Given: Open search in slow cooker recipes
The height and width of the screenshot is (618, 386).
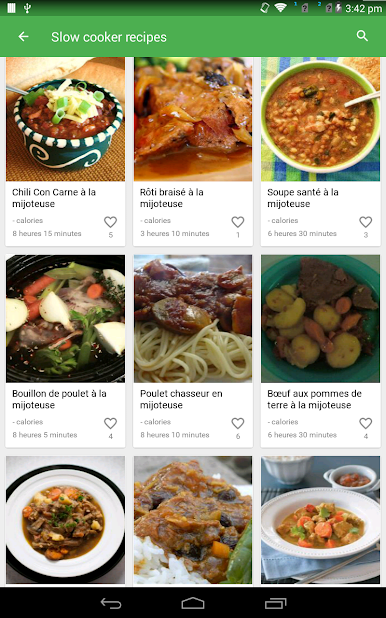Looking at the screenshot, I should pos(362,36).
